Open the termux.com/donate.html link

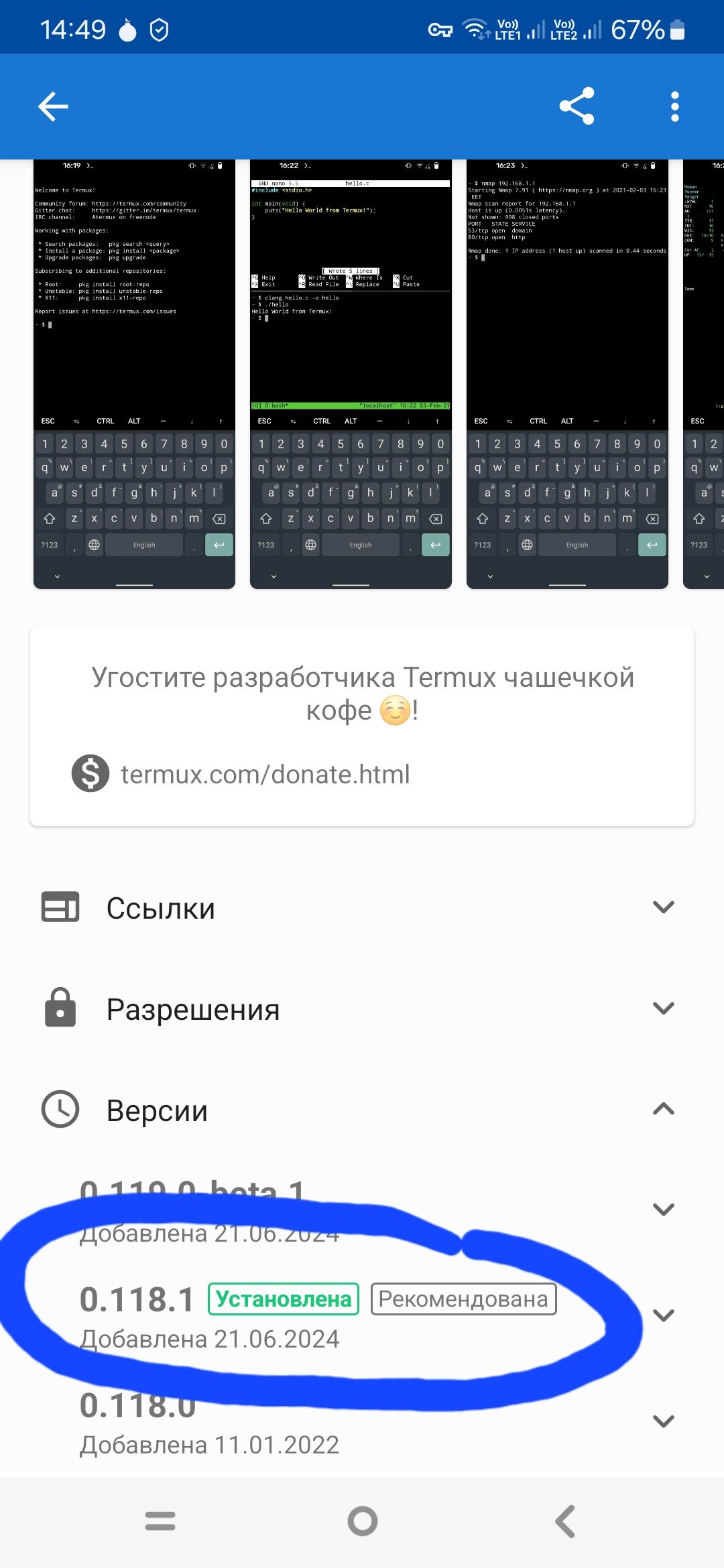(265, 774)
